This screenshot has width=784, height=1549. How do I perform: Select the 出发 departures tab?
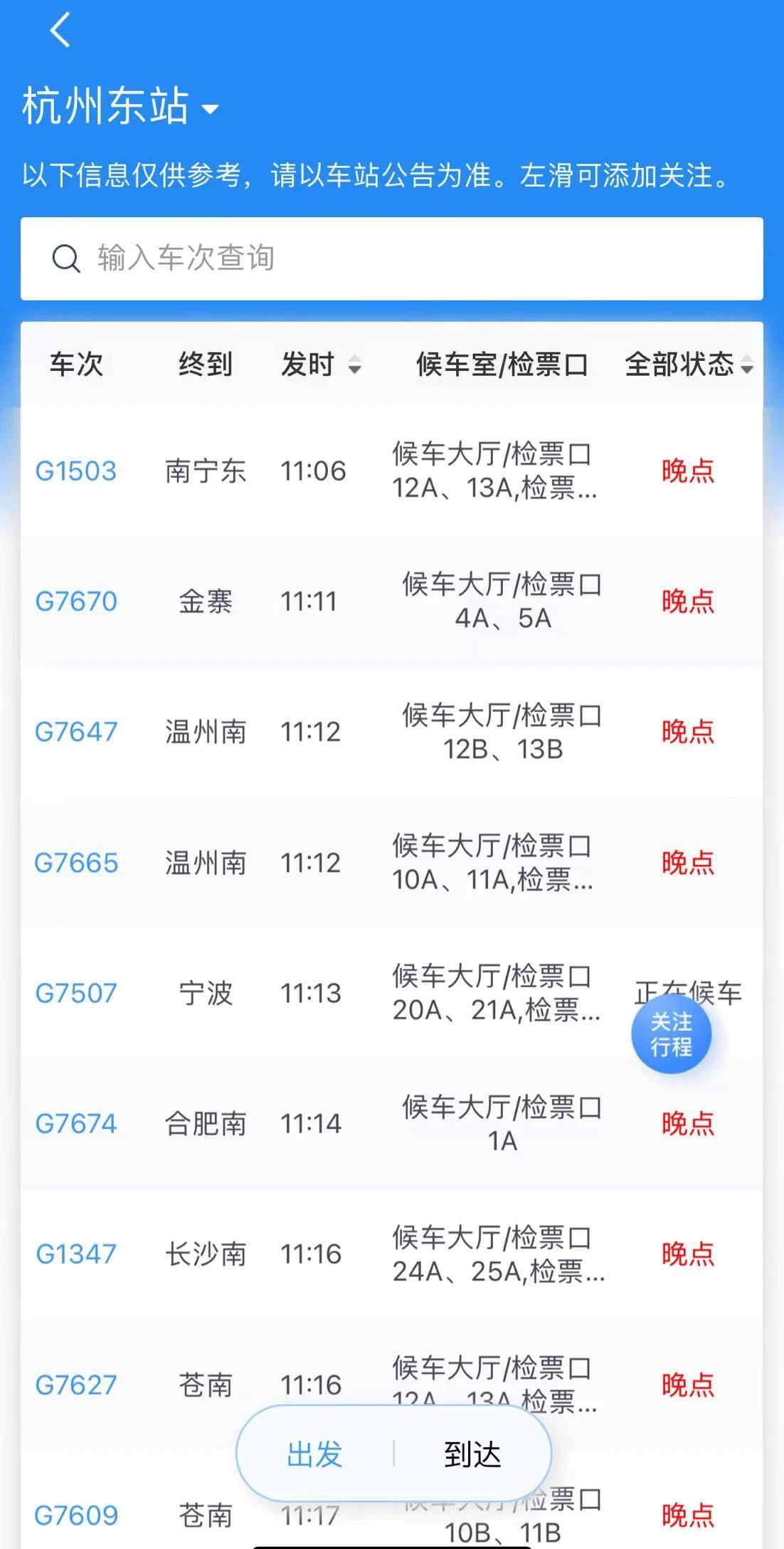click(314, 1455)
